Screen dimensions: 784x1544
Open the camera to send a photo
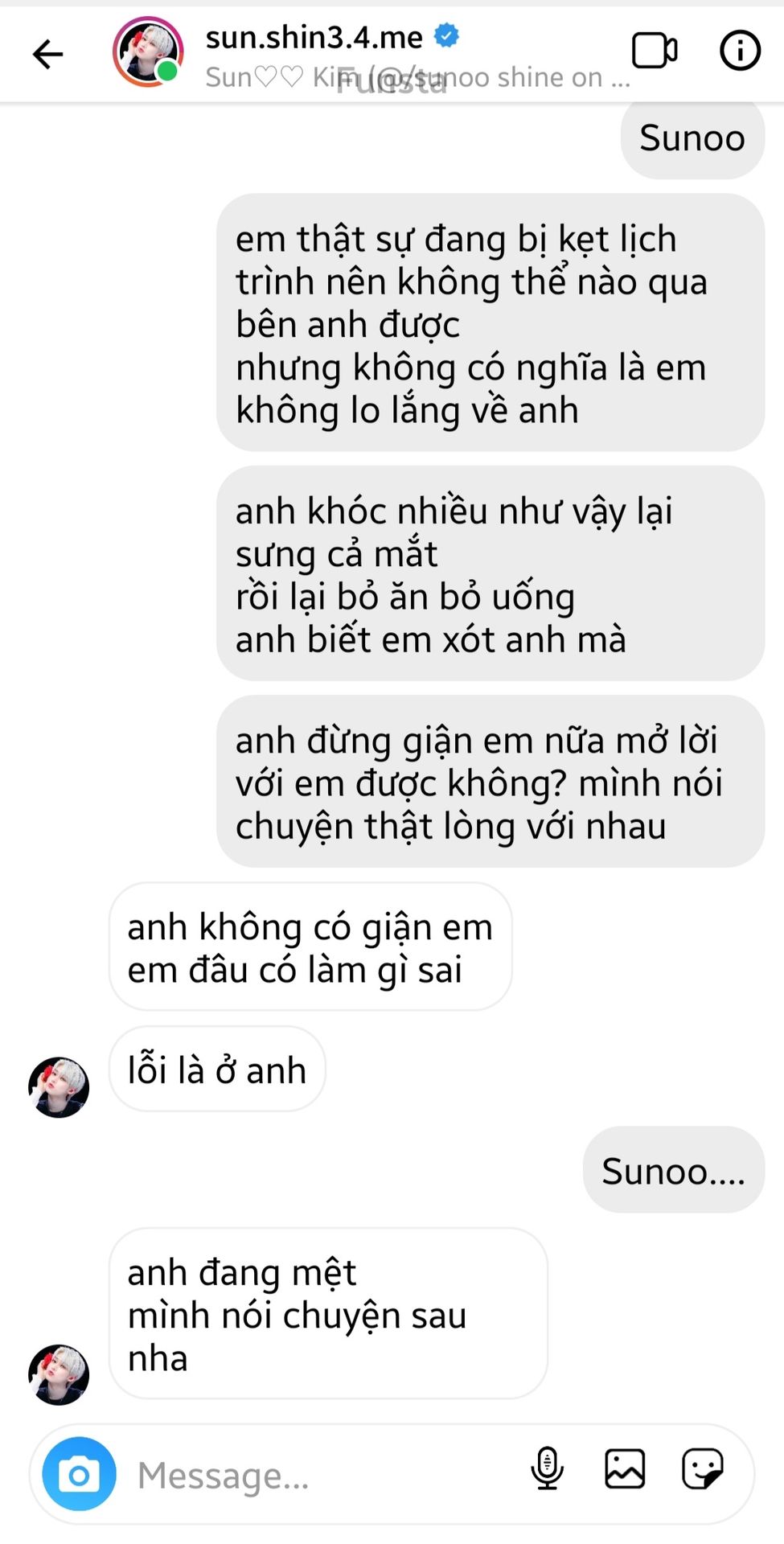click(x=79, y=1474)
